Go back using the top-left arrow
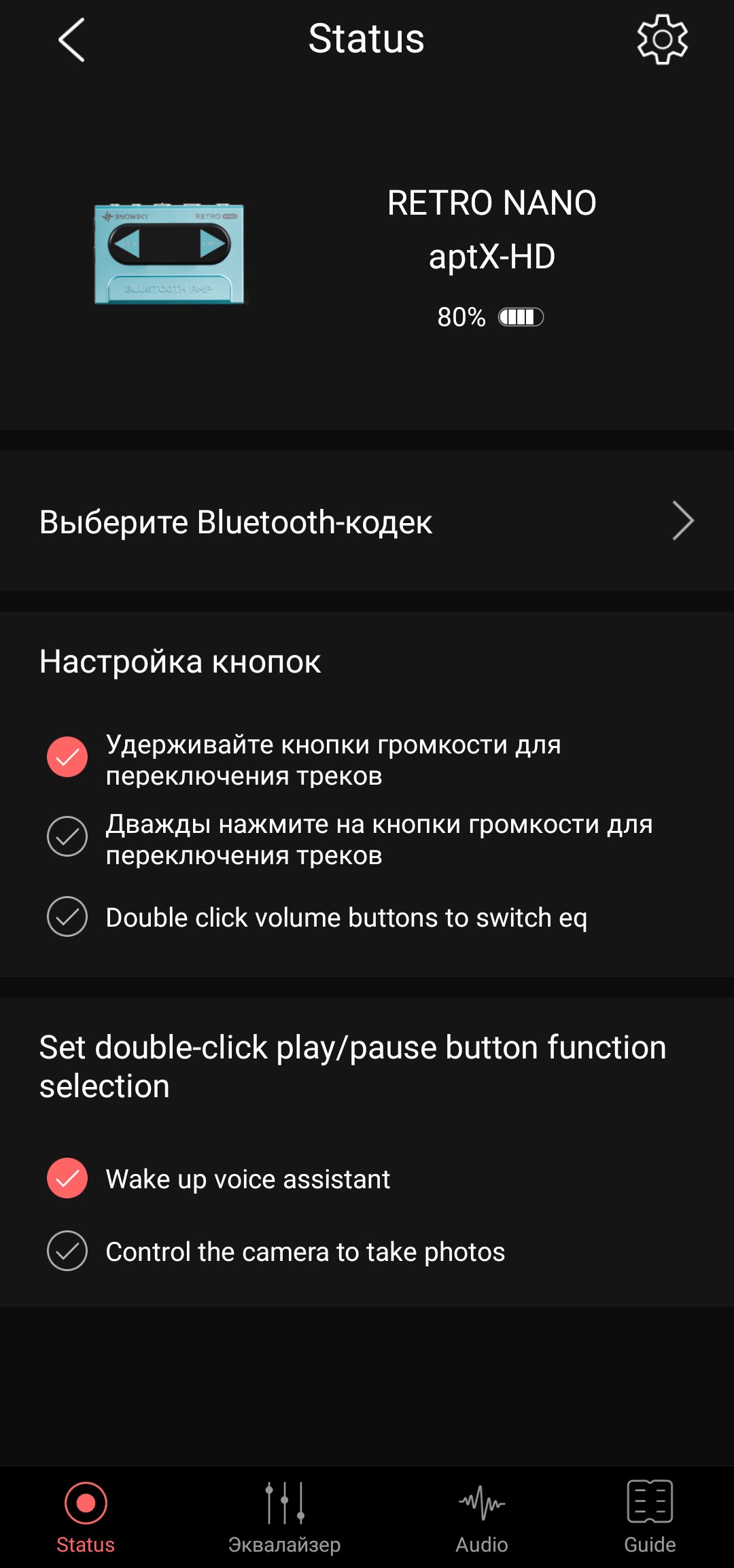The width and height of the screenshot is (734, 1568). point(71,40)
